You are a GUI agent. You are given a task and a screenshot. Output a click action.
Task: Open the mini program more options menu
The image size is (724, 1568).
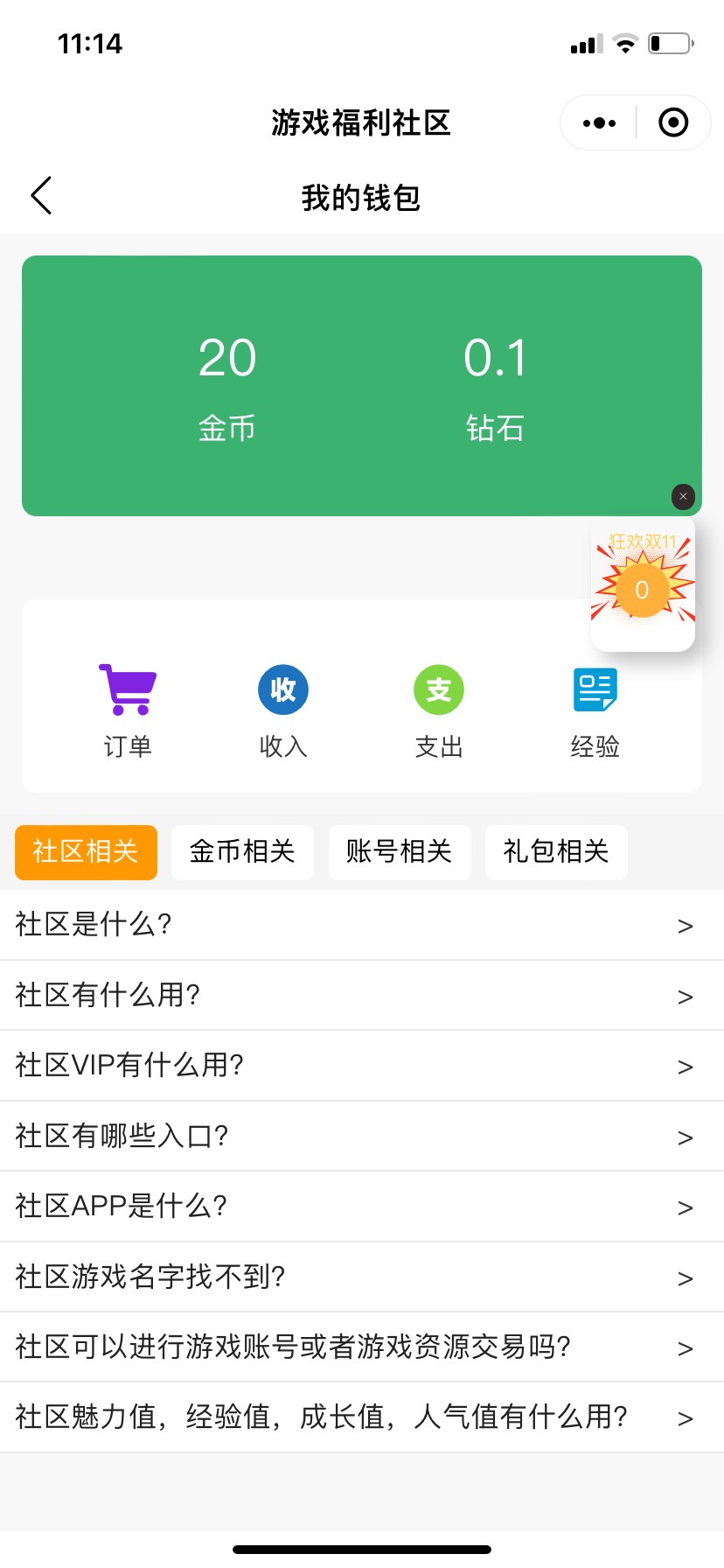tap(599, 123)
